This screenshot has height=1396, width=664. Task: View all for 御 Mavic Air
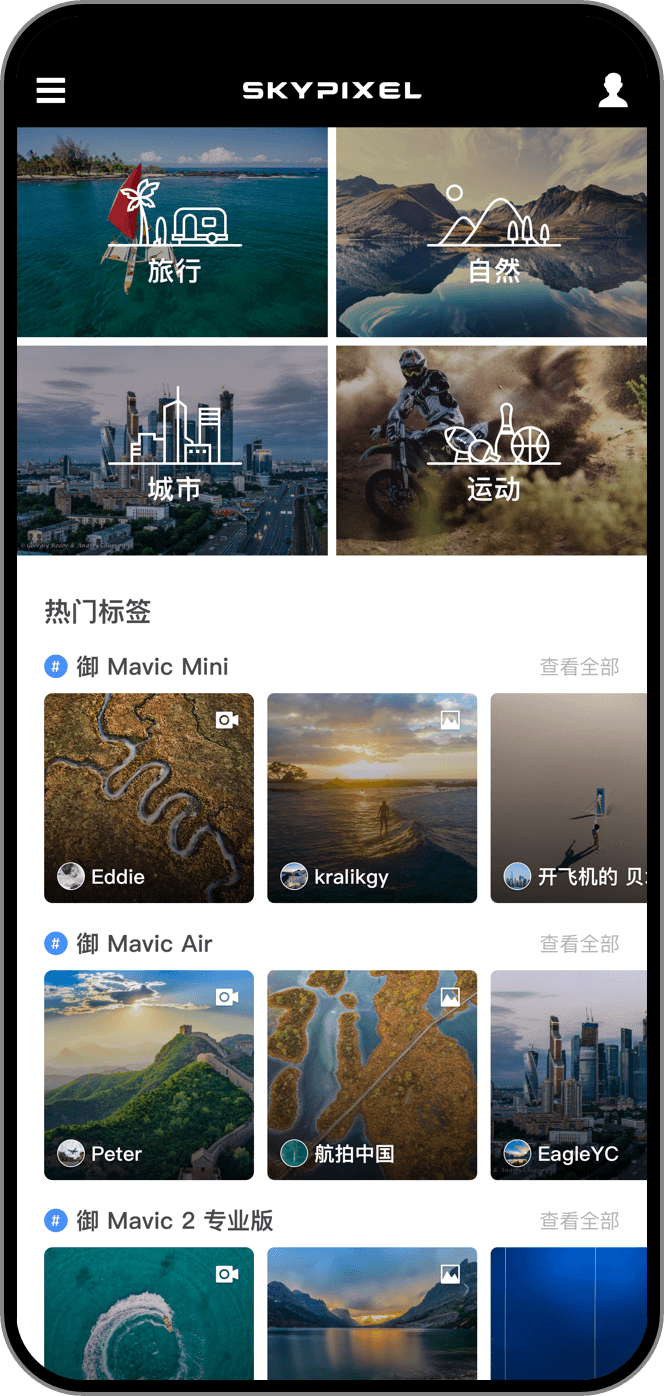point(579,944)
